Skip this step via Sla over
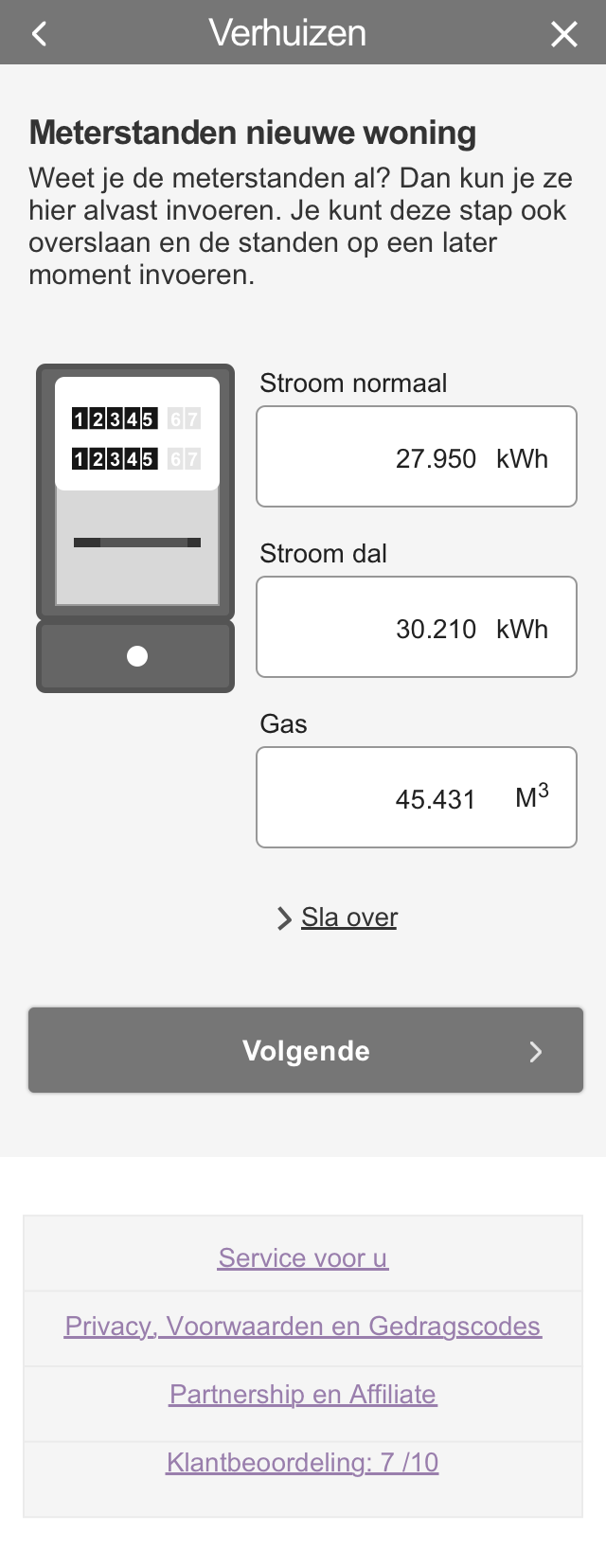606x1568 pixels. (348, 918)
